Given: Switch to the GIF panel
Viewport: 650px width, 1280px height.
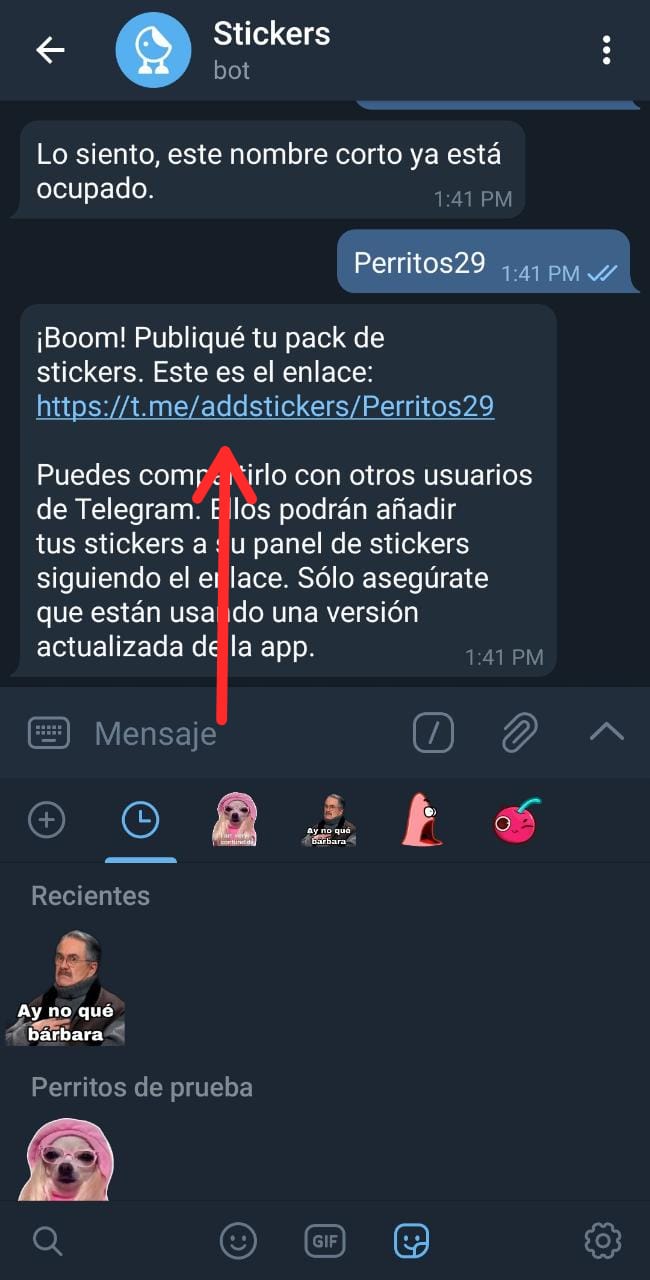Looking at the screenshot, I should [x=325, y=1241].
